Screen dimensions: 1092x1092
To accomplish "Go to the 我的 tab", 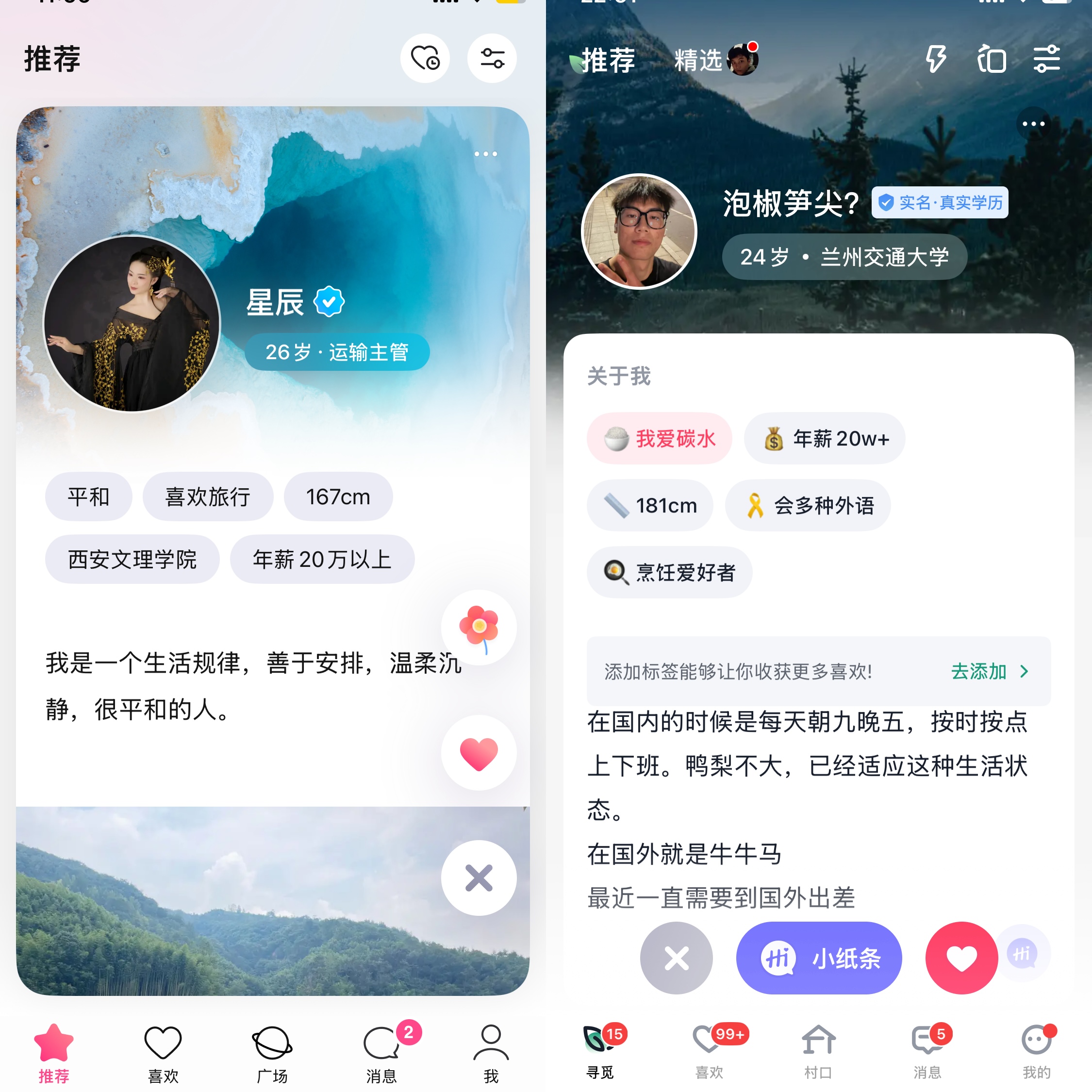I will (1036, 1051).
